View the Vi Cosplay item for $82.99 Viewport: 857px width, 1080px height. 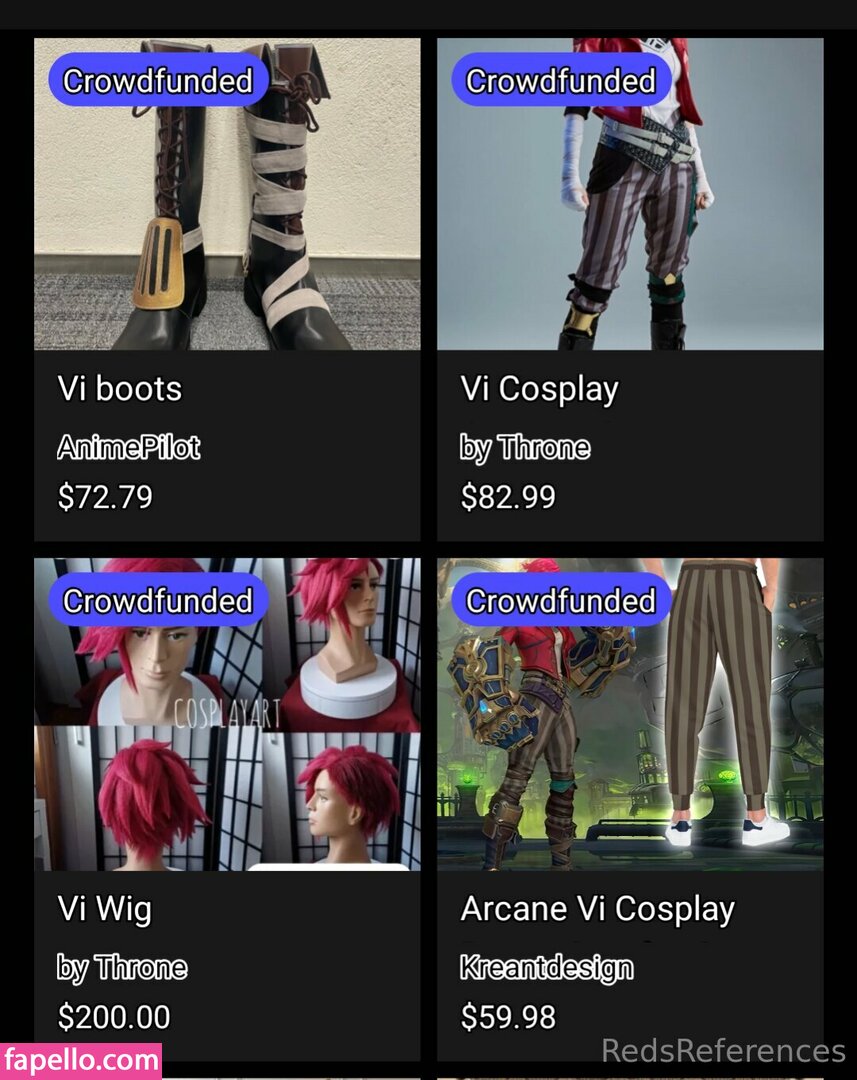click(630, 290)
